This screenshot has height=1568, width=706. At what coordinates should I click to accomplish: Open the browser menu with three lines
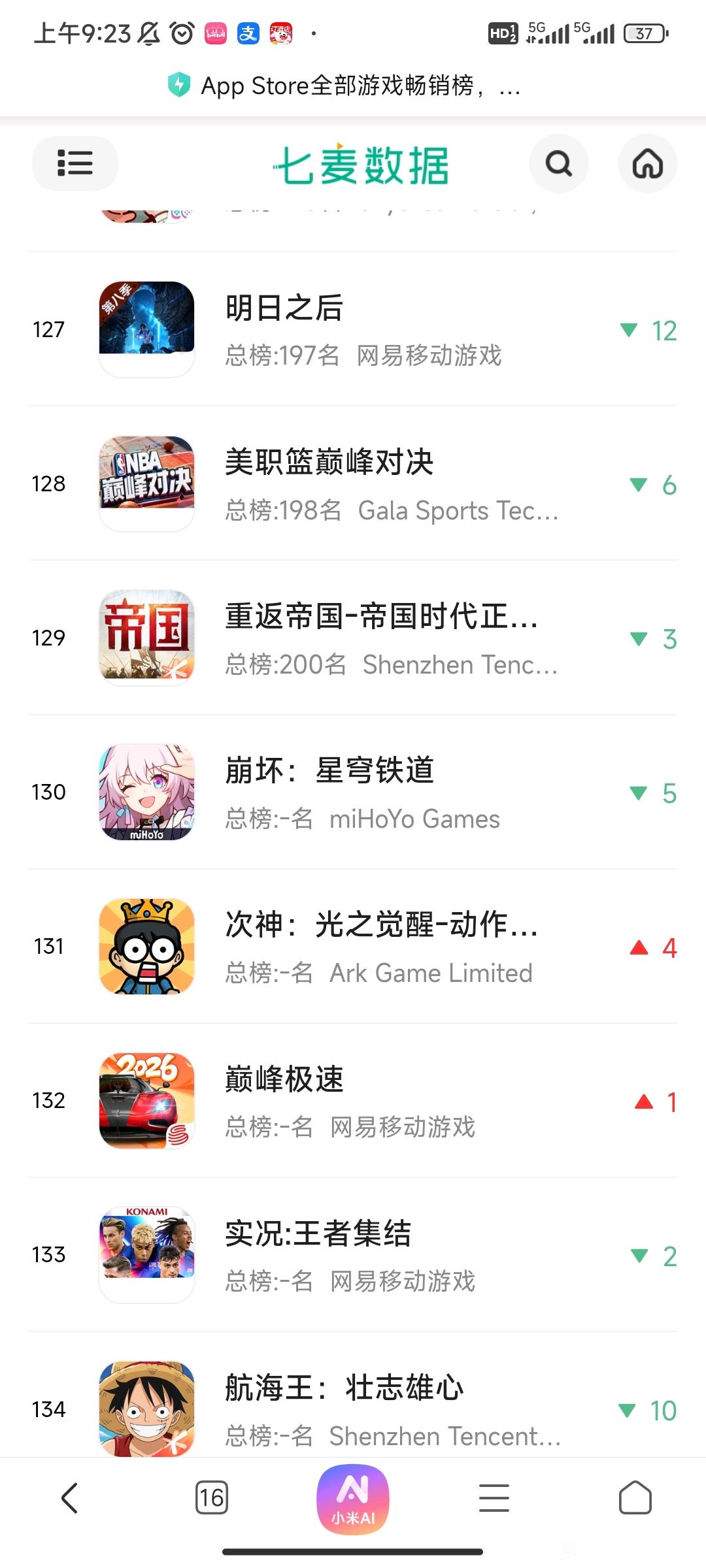494,1497
